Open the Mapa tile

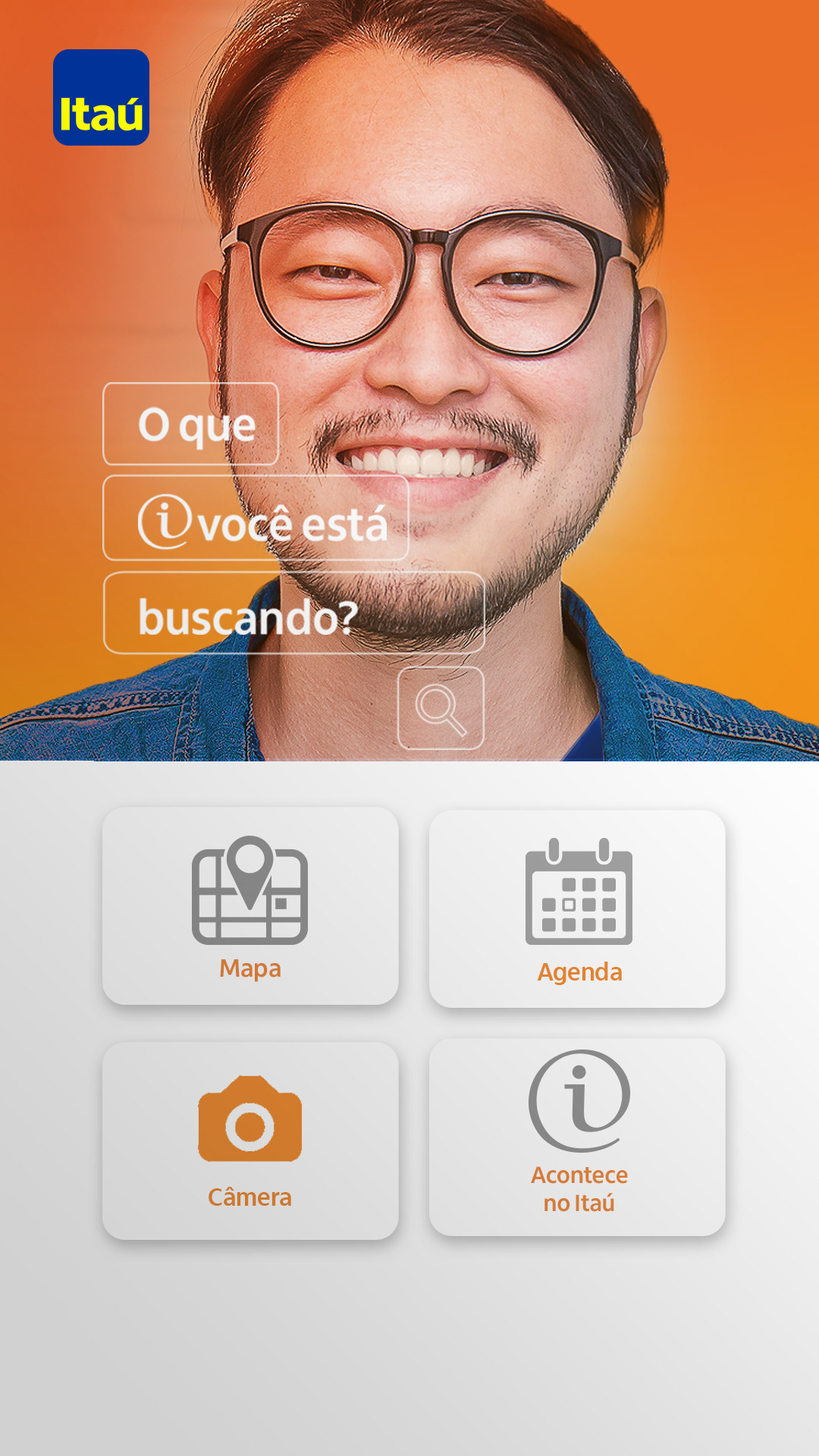(250, 906)
